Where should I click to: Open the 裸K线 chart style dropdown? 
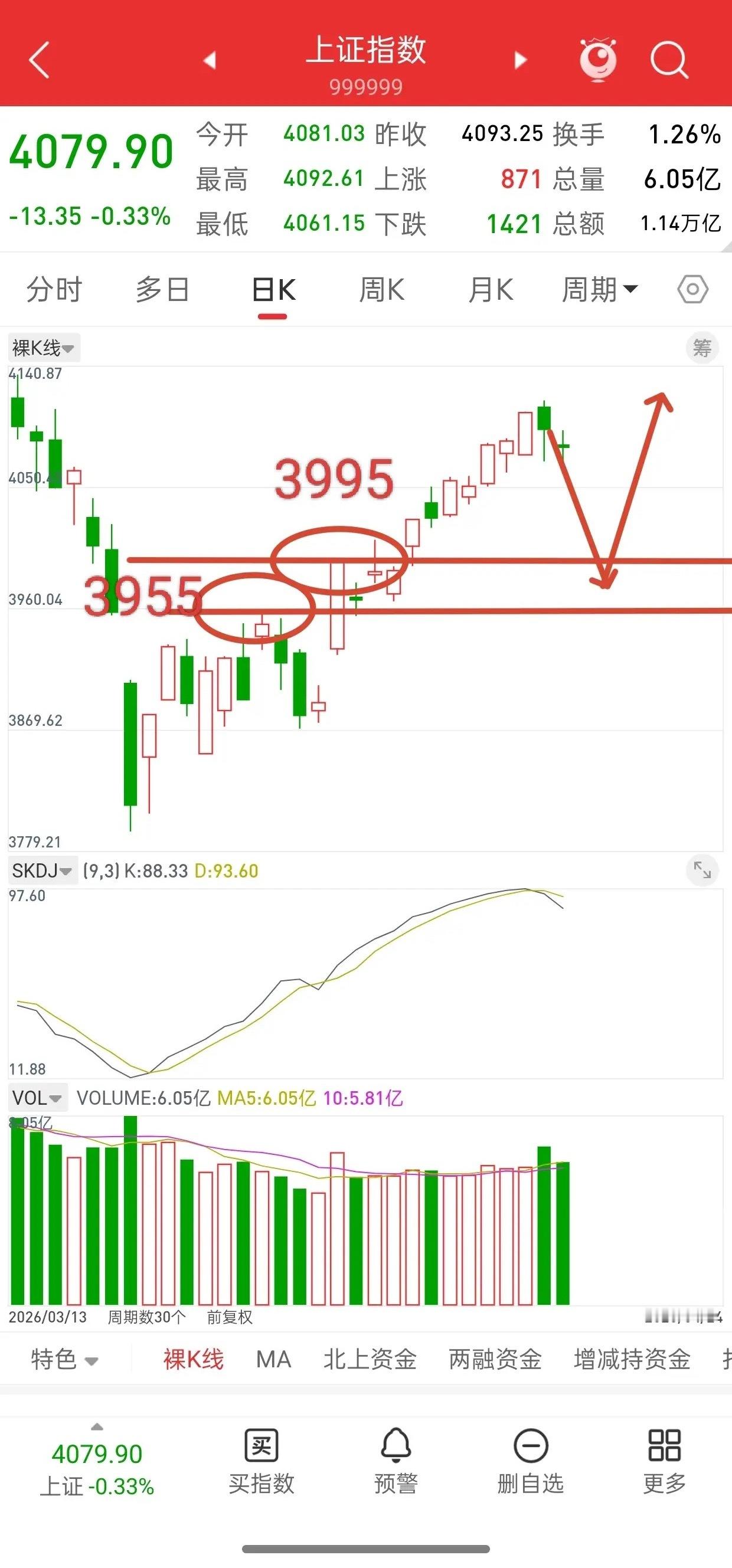[x=43, y=348]
